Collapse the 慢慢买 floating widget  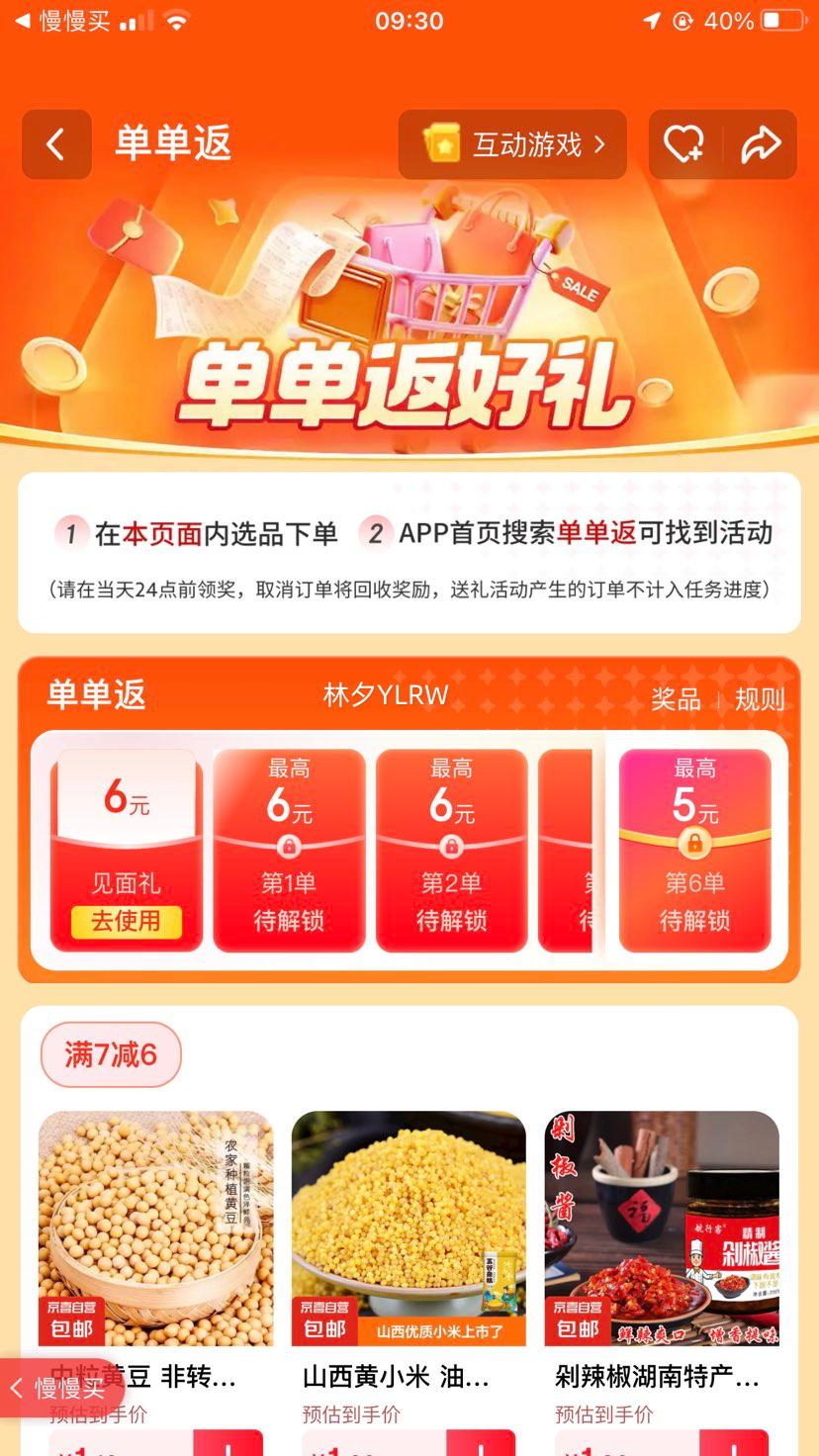click(16, 1388)
